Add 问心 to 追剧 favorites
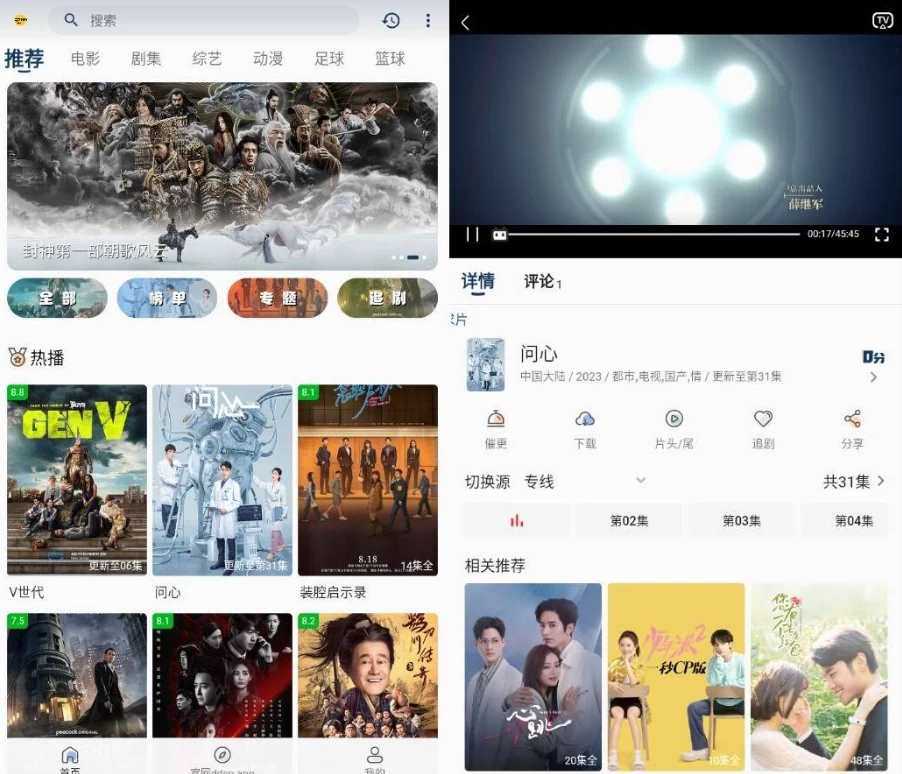The height and width of the screenshot is (774, 902). pos(764,428)
